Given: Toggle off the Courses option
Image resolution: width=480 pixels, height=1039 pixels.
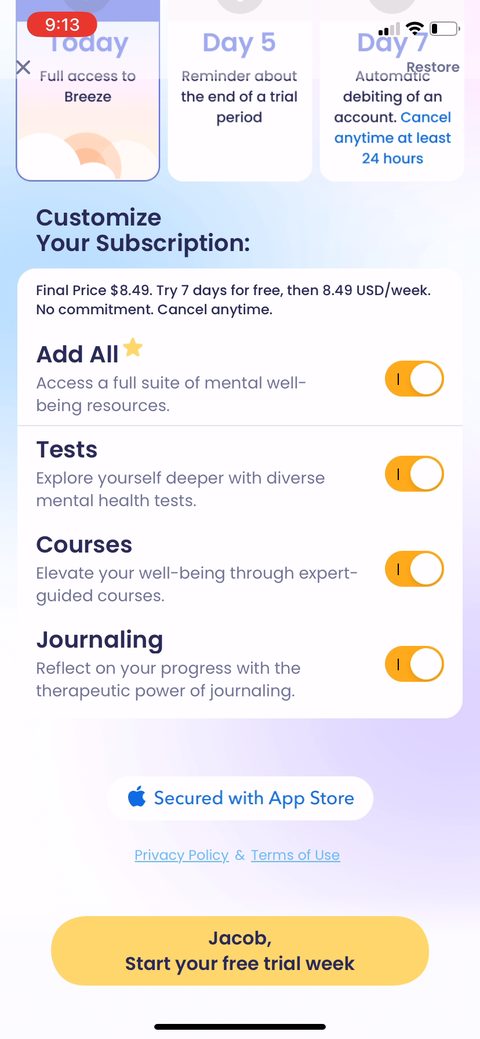Looking at the screenshot, I should pos(414,569).
